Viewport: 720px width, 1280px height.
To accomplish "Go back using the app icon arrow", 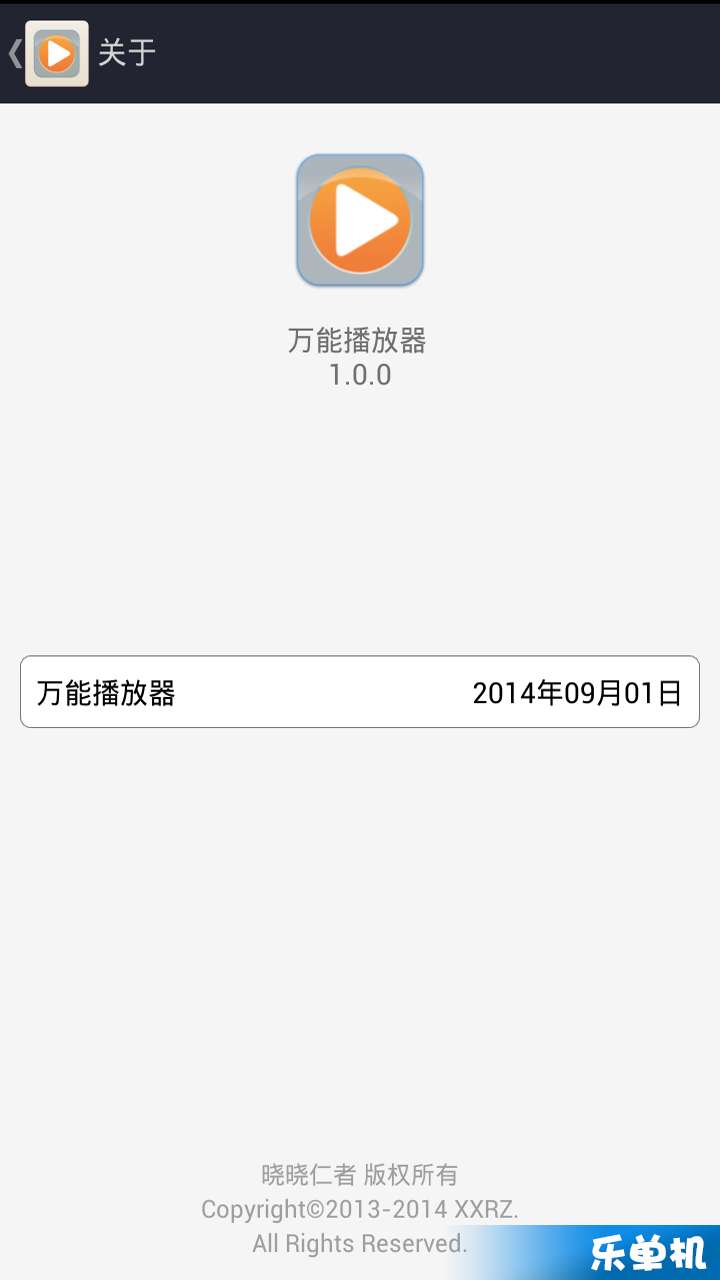I will coord(48,53).
